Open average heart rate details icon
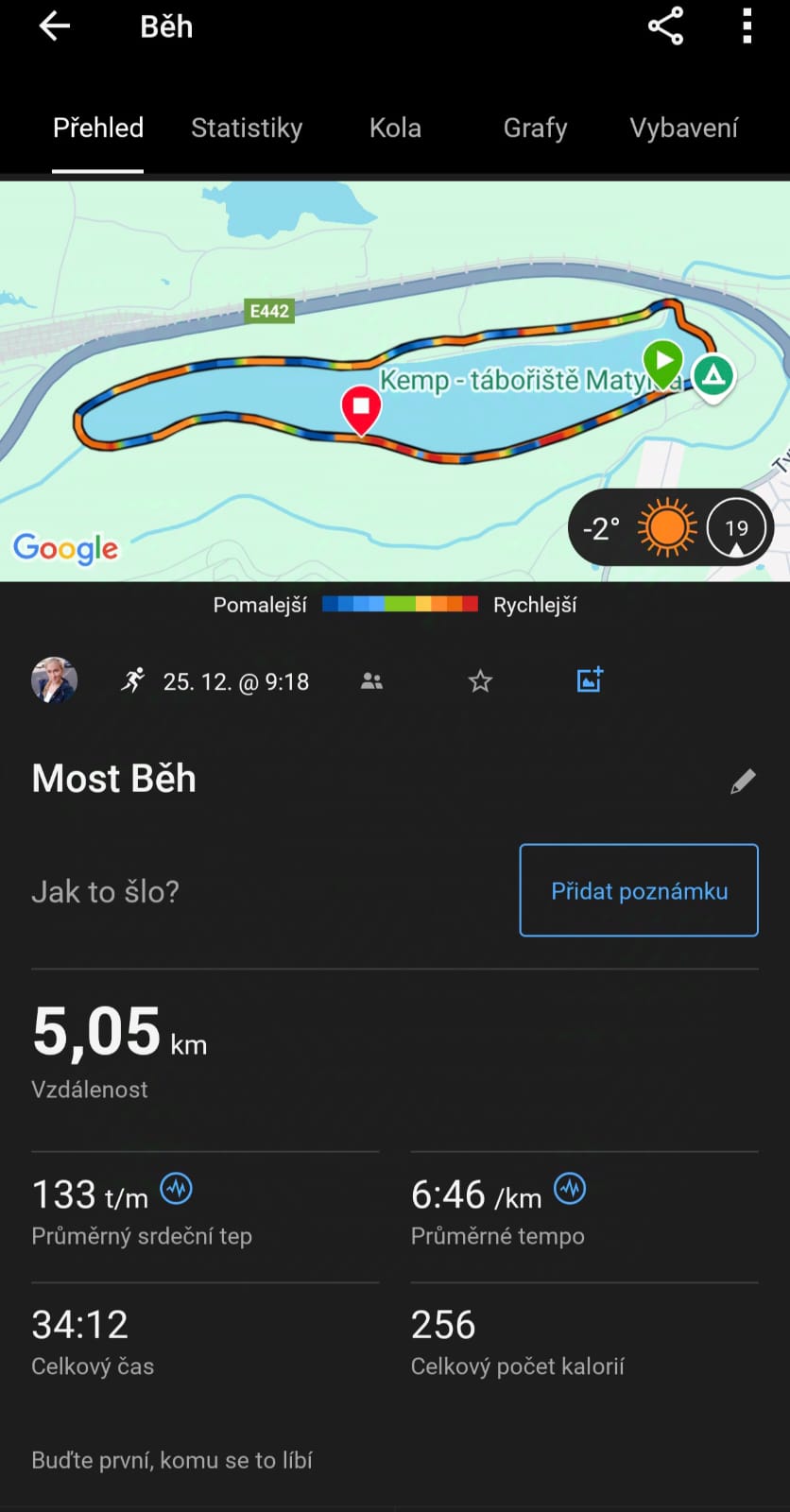Viewport: 790px width, 1512px height. pos(176,1188)
